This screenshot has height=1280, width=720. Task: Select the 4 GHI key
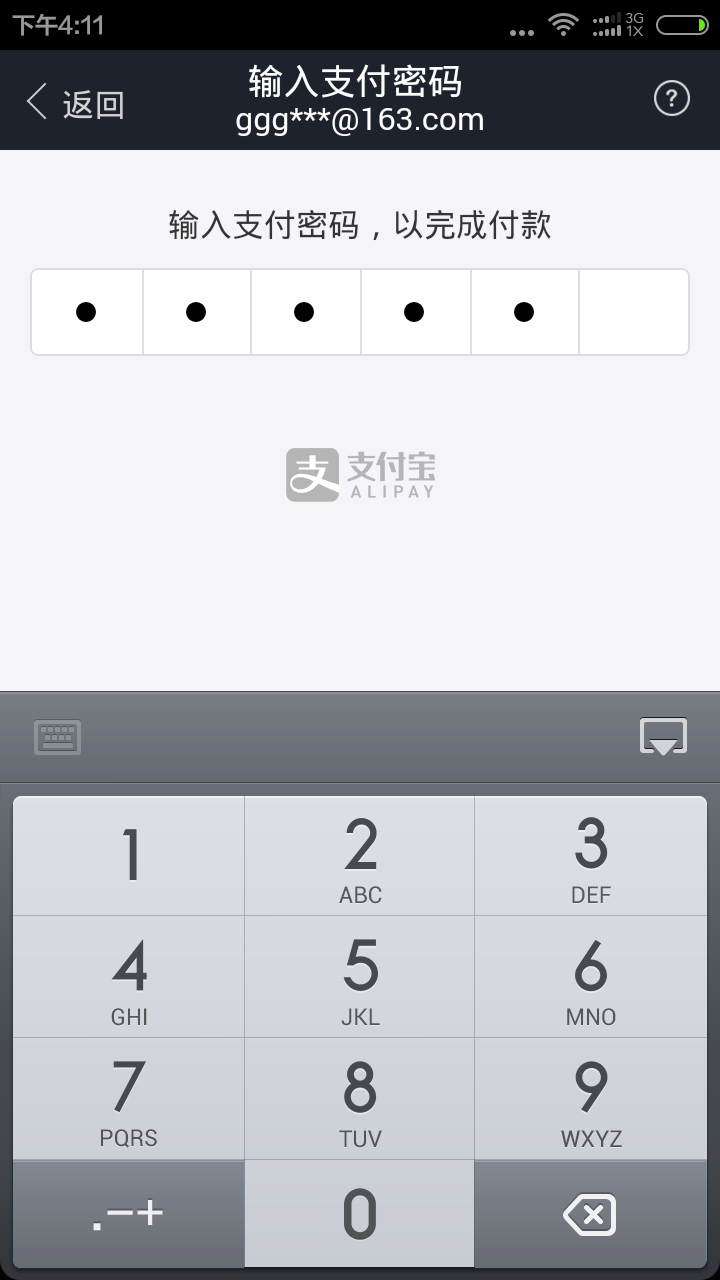(x=129, y=977)
